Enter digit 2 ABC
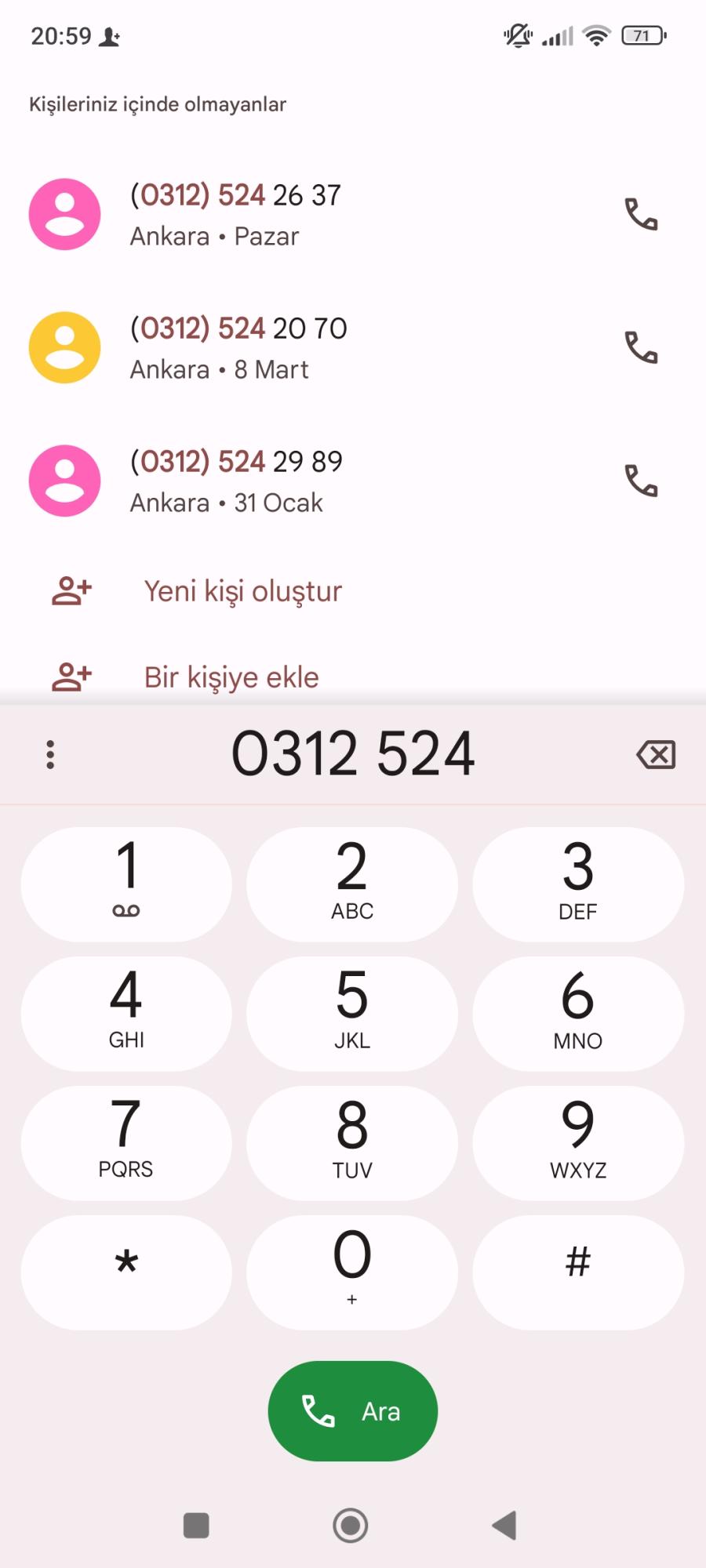Viewport: 706px width, 1568px height. coord(352,884)
